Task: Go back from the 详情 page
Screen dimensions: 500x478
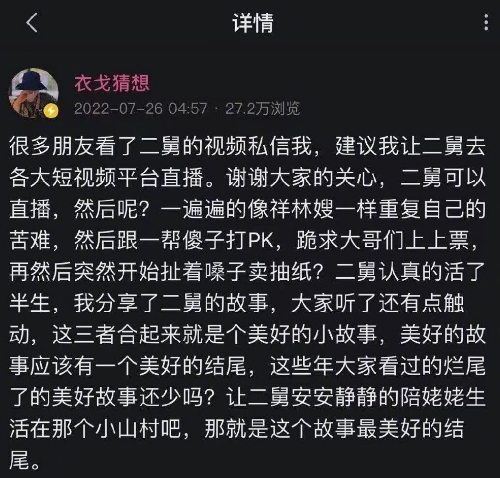Action: pyautogui.click(x=32, y=23)
